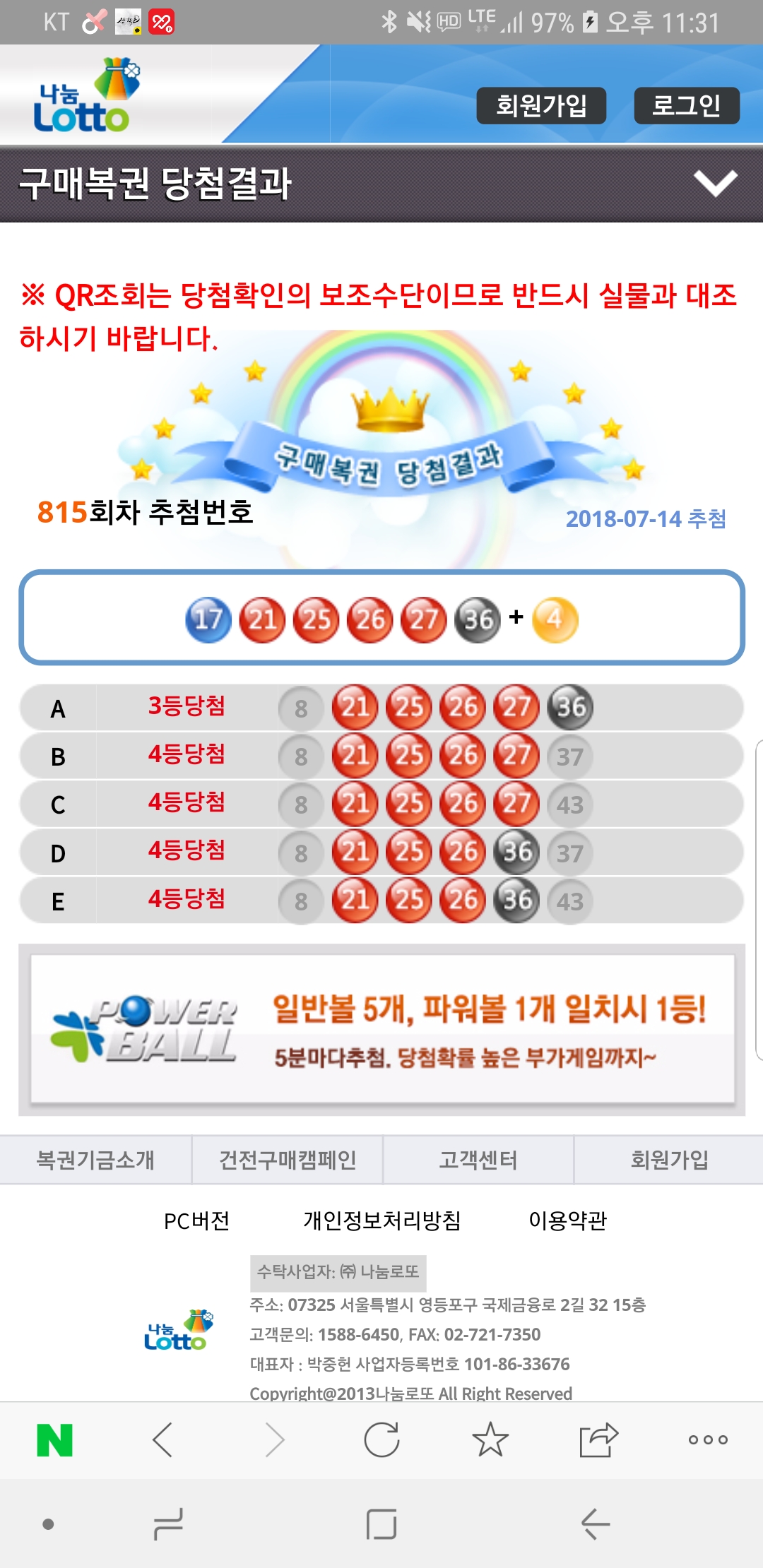Tap the 로그인 button

[686, 106]
